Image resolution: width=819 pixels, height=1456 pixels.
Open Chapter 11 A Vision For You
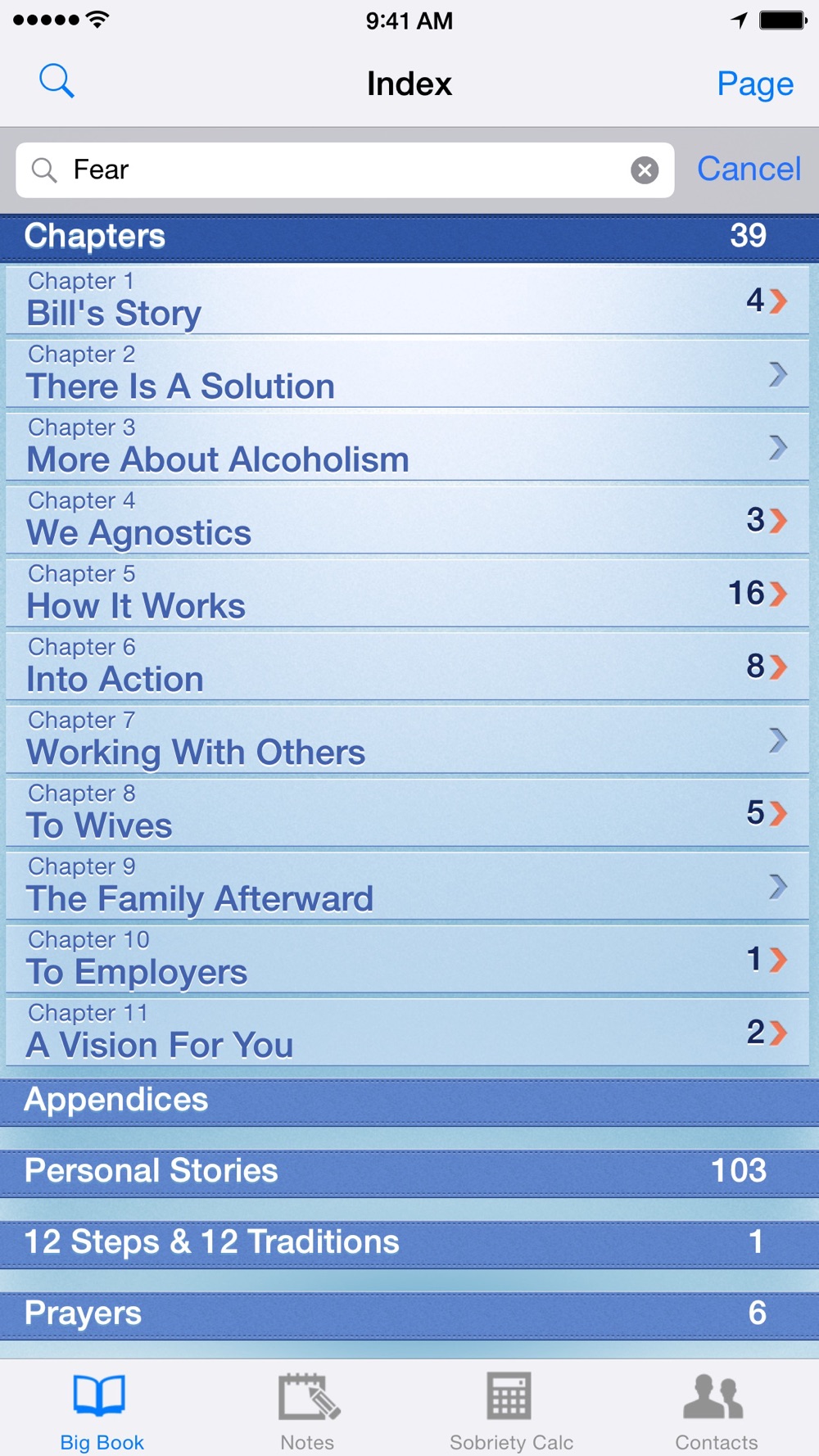point(407,1031)
